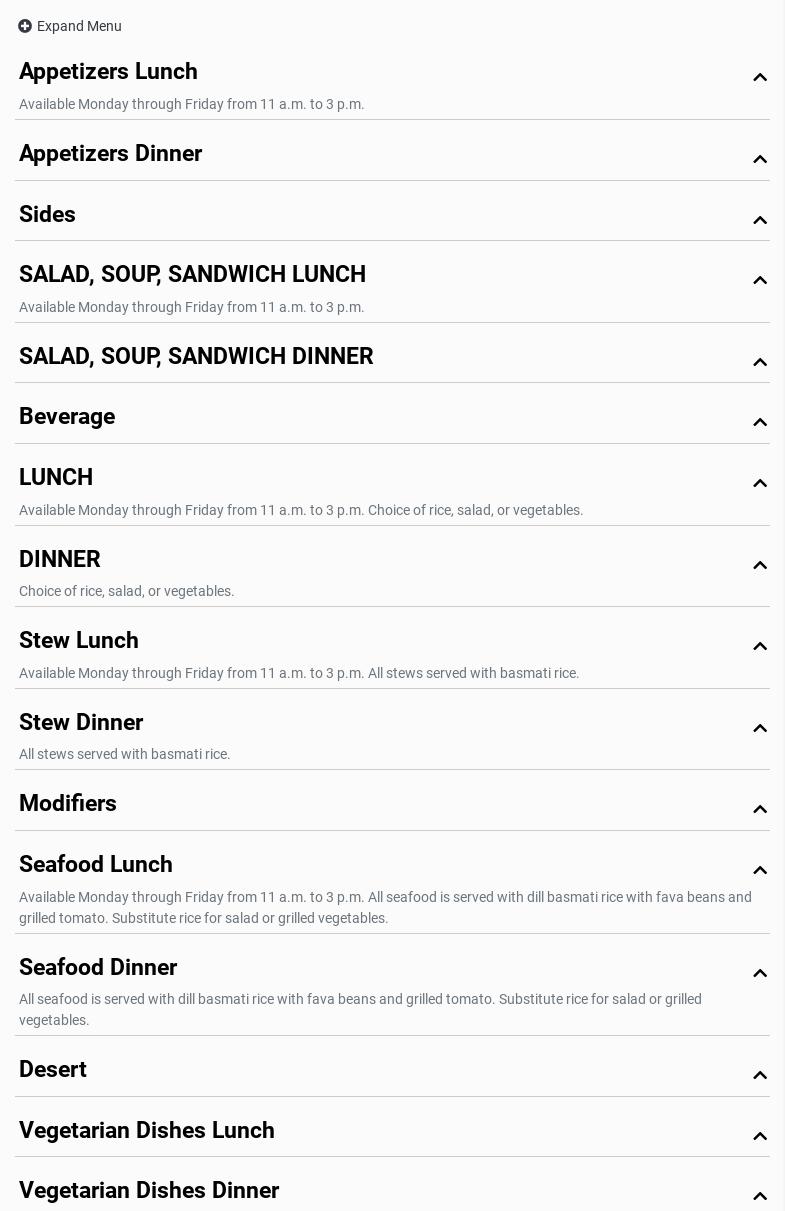This screenshot has width=785, height=1211.
Task: Expand the Sides category
Action: [759, 220]
